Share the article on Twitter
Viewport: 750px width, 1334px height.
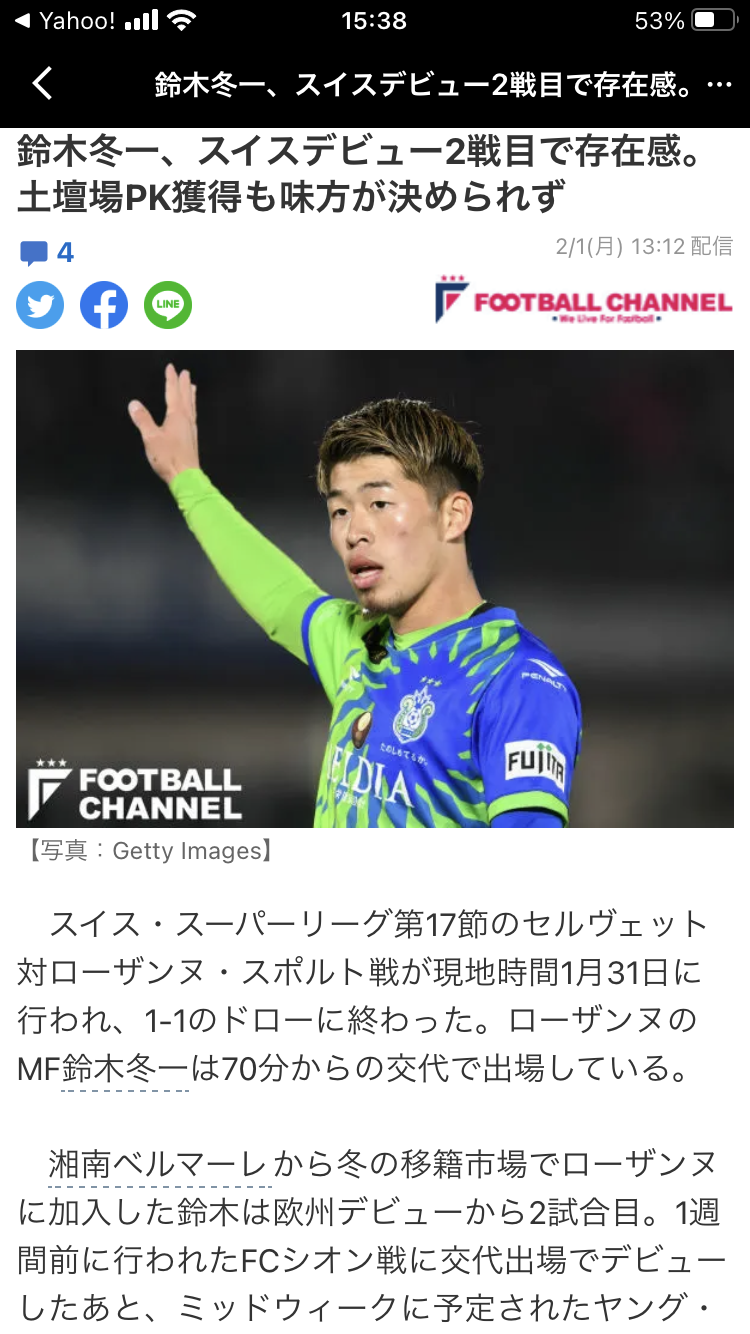pyautogui.click(x=40, y=305)
